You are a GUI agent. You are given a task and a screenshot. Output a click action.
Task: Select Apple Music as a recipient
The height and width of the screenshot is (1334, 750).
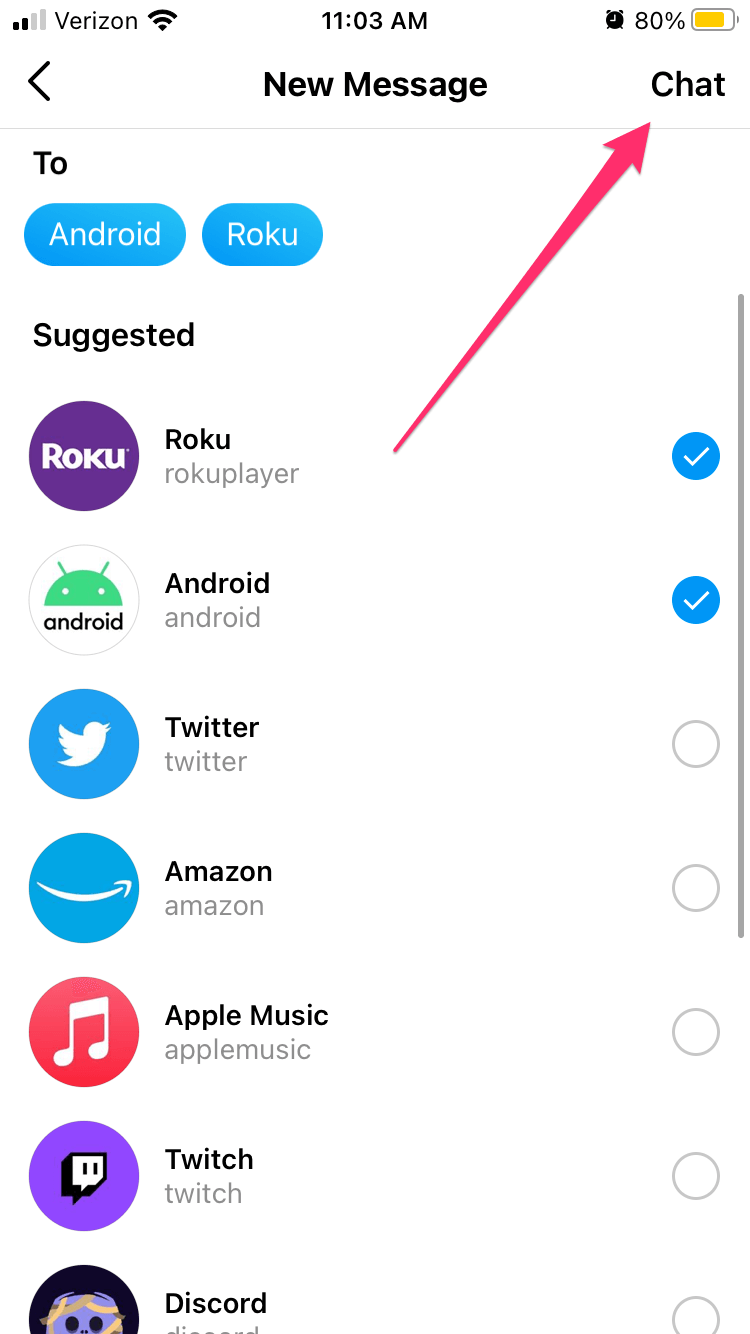pos(695,1032)
